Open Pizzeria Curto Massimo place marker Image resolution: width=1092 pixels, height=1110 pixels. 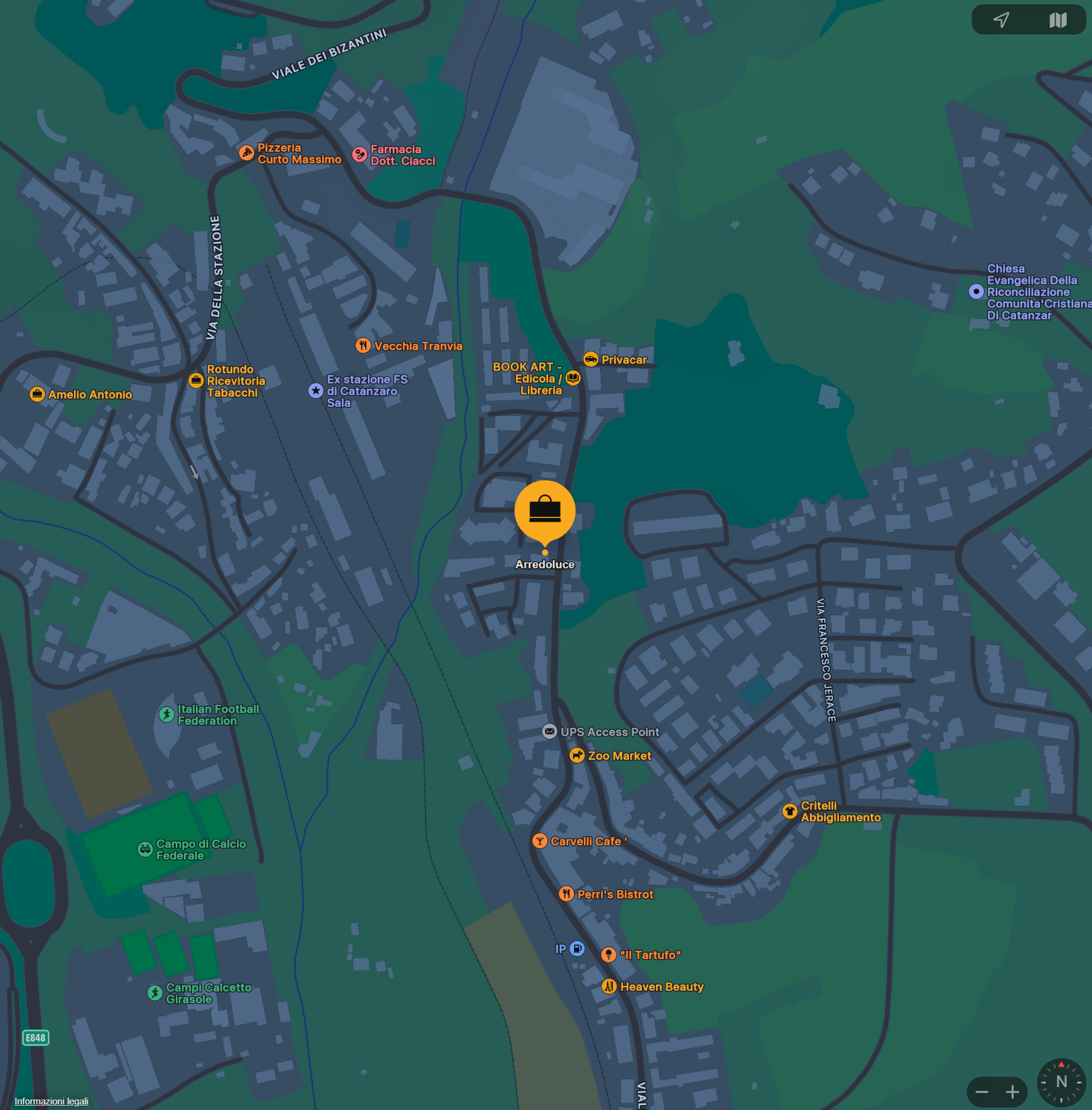click(x=246, y=153)
